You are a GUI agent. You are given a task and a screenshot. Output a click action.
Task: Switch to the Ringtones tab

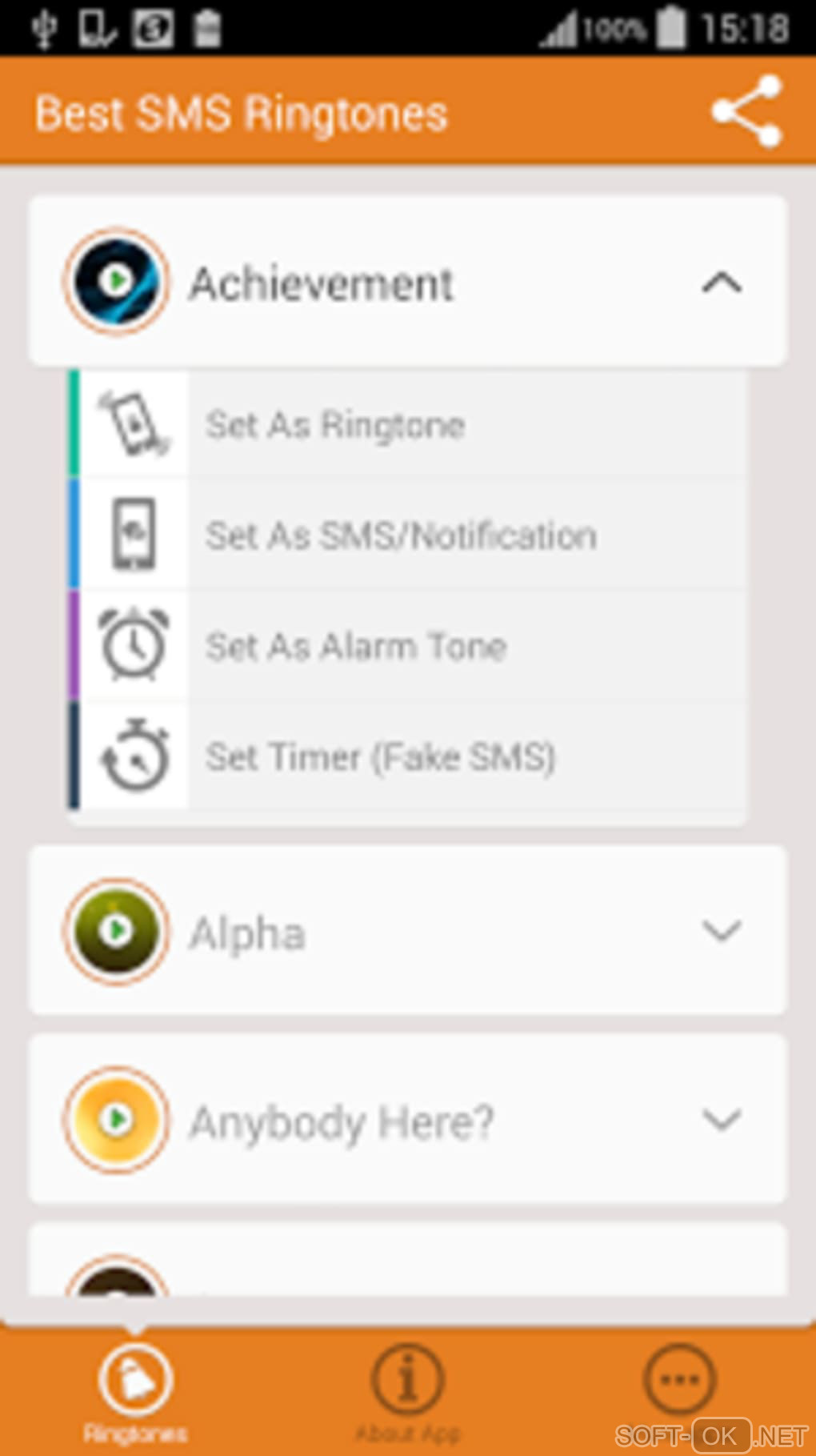pyautogui.click(x=135, y=1390)
